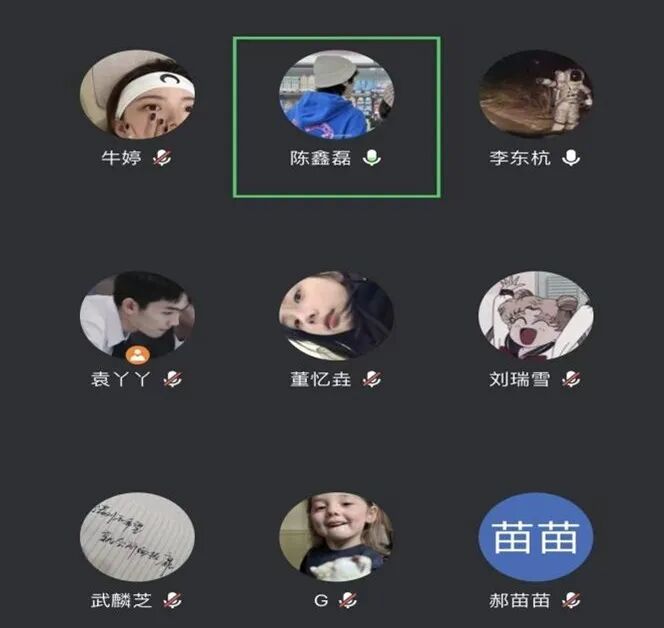Tap 袁丫丫's participant avatar
Screen dimensions: 664x628
click(137, 316)
